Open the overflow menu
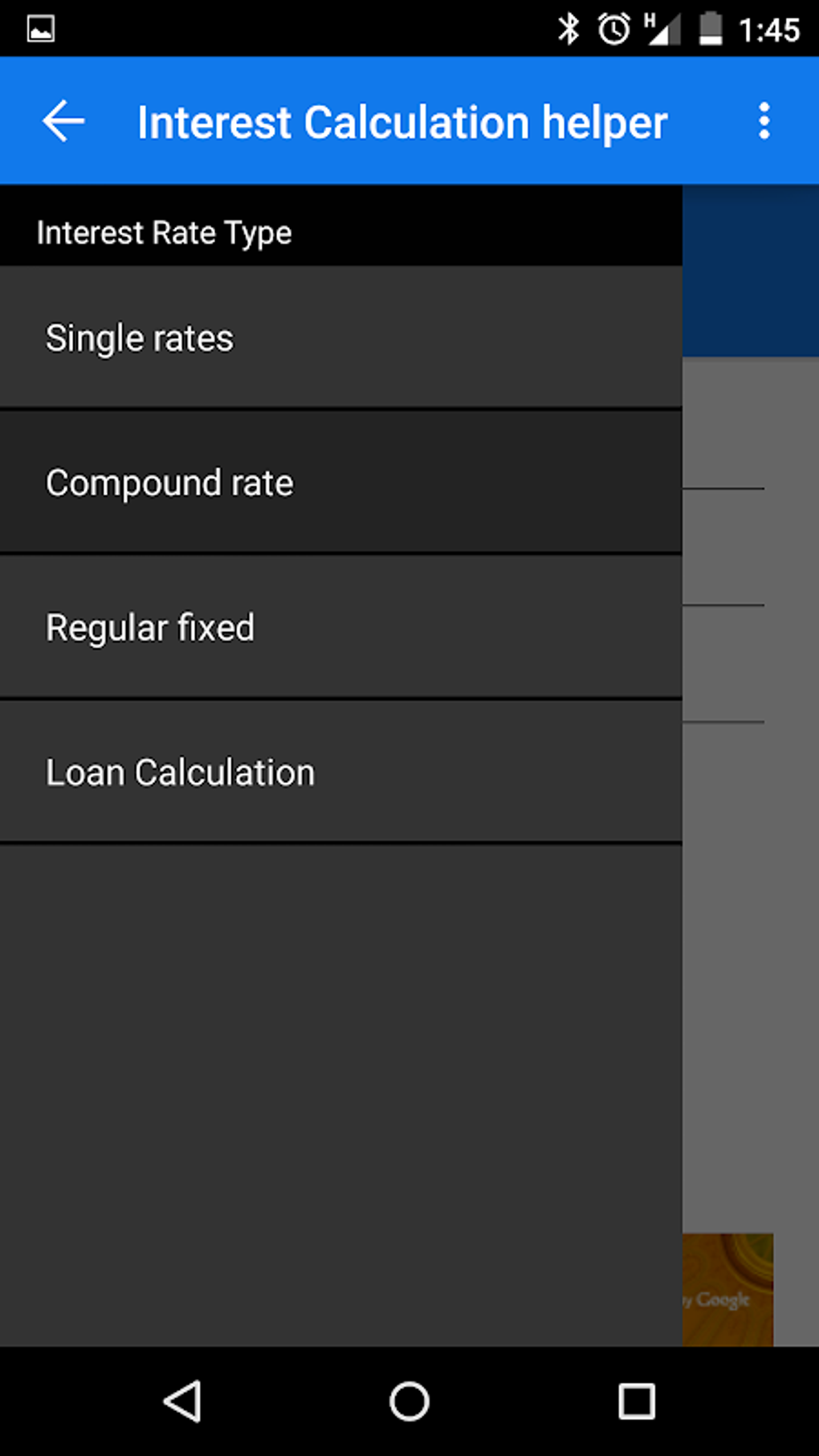The image size is (819, 1456). 764,121
